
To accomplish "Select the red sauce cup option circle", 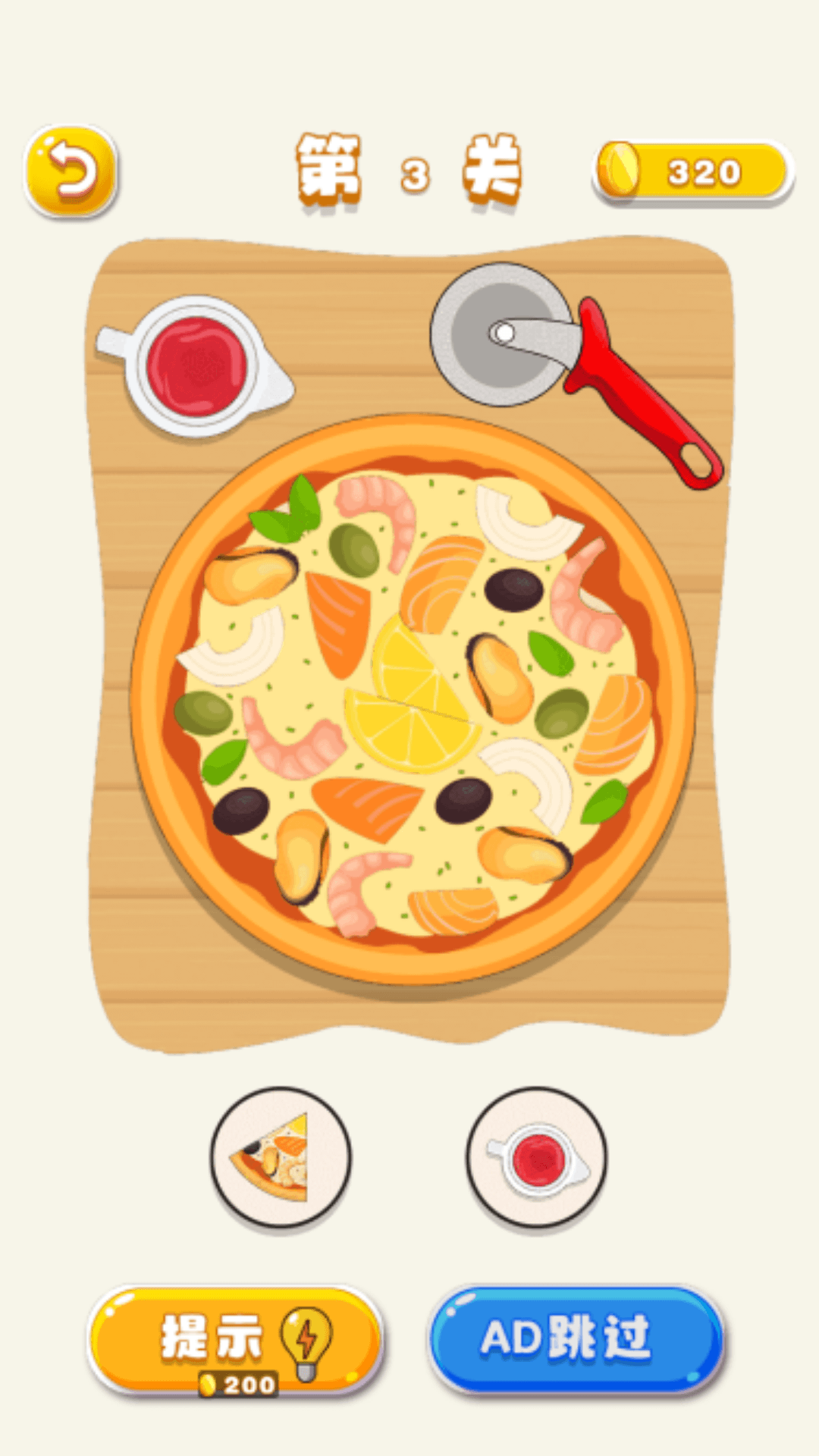I will 537,1157.
